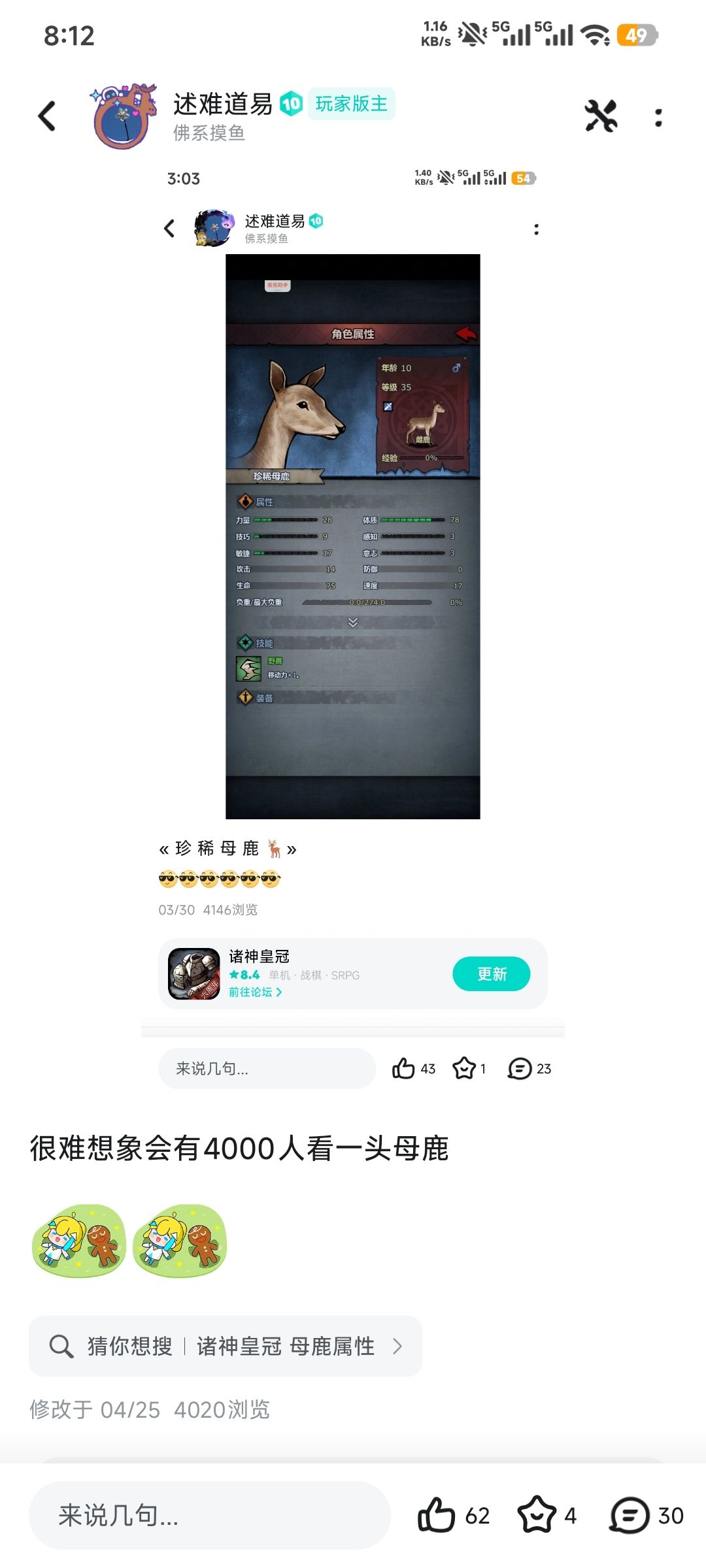Viewport: 706px width, 1568px height.
Task: Tap the bottom 来说几句 comment field
Action: tap(209, 1515)
